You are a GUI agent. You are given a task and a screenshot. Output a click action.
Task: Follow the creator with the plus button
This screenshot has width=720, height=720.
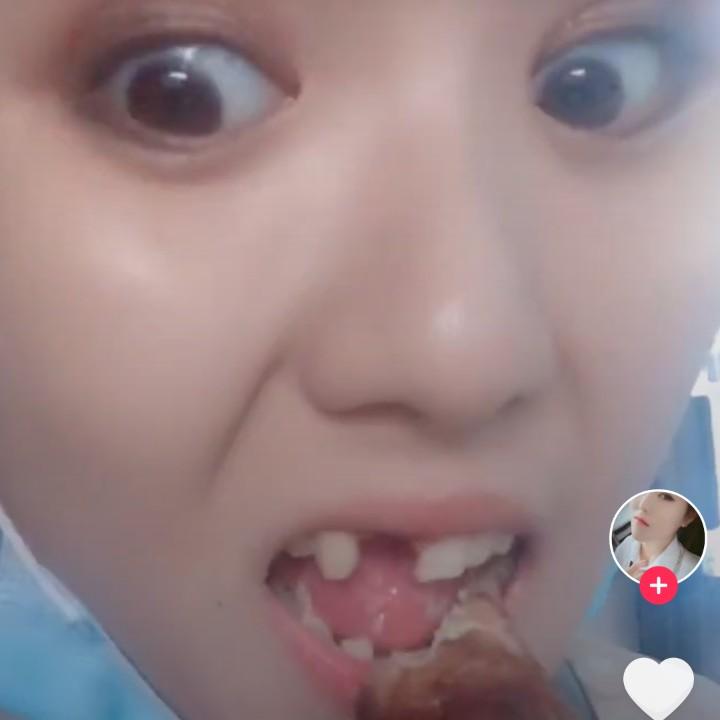click(658, 585)
